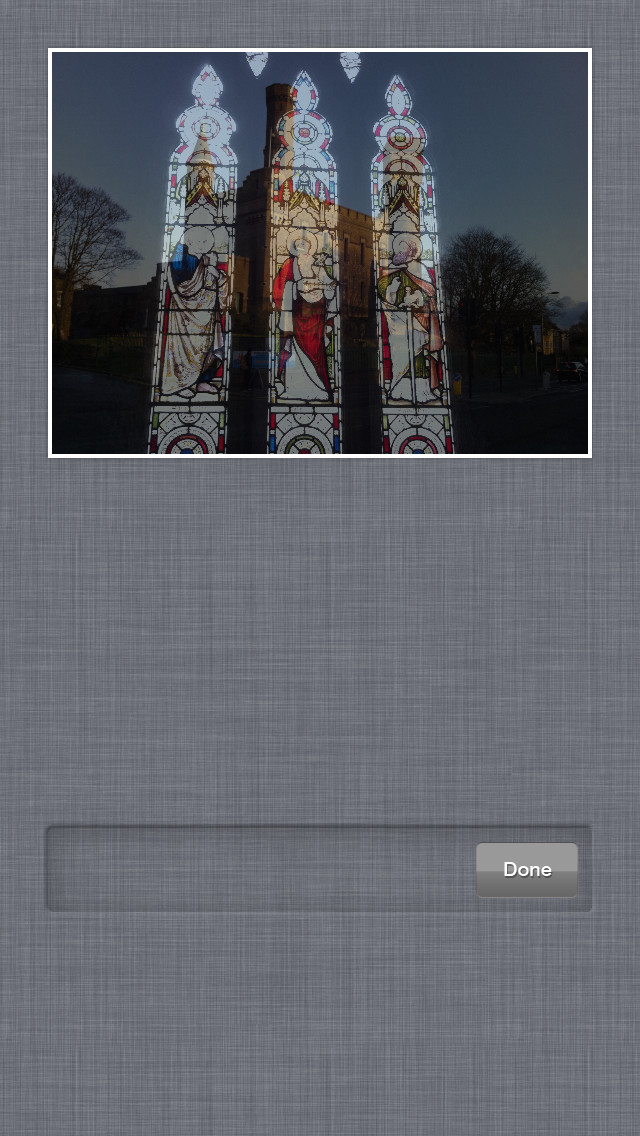
Task: Tap the Done button
Action: pyautogui.click(x=527, y=869)
